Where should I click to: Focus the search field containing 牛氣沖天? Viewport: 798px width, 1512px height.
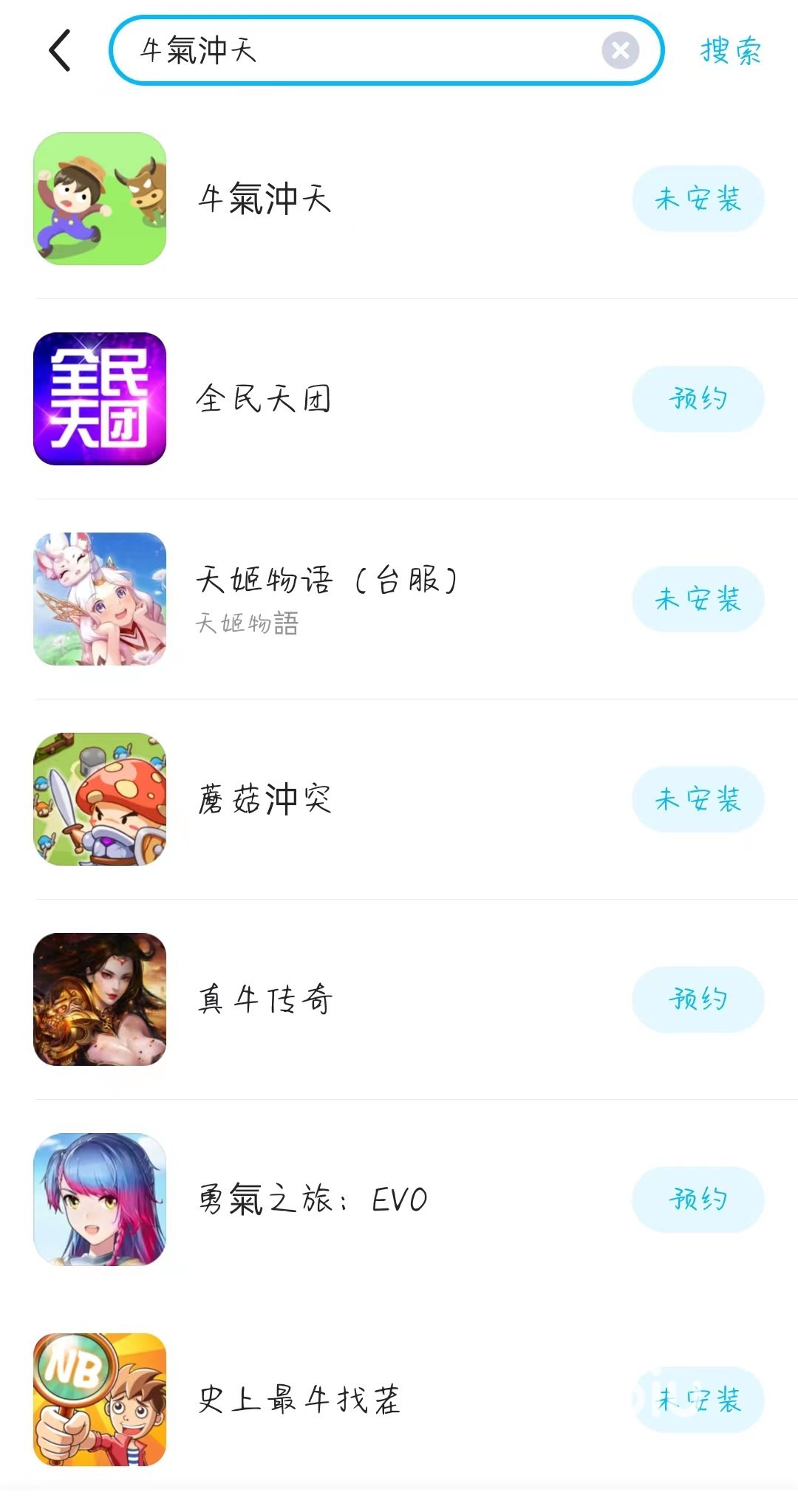362,50
